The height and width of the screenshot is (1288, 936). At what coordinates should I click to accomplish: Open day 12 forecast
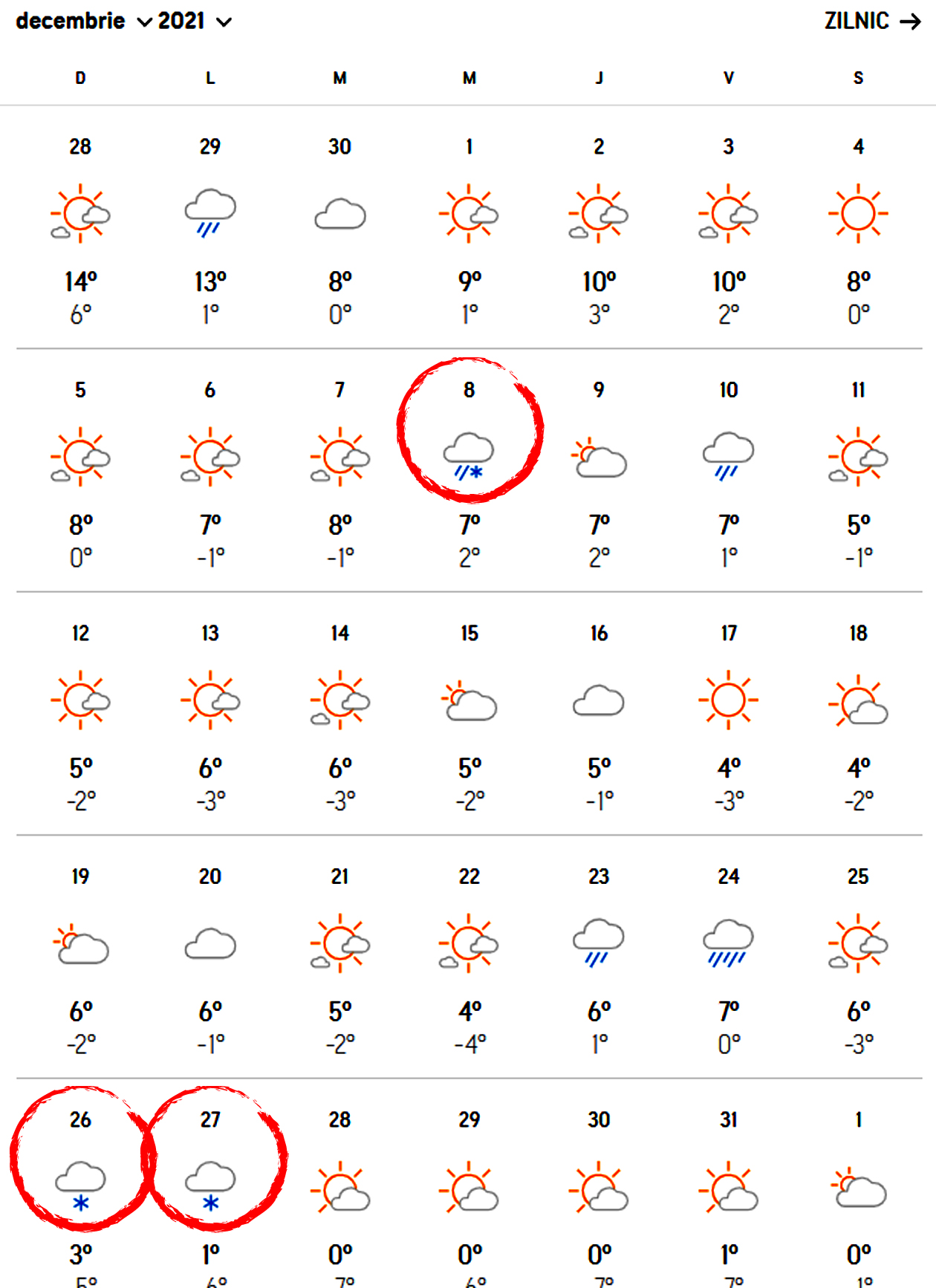pos(80,698)
